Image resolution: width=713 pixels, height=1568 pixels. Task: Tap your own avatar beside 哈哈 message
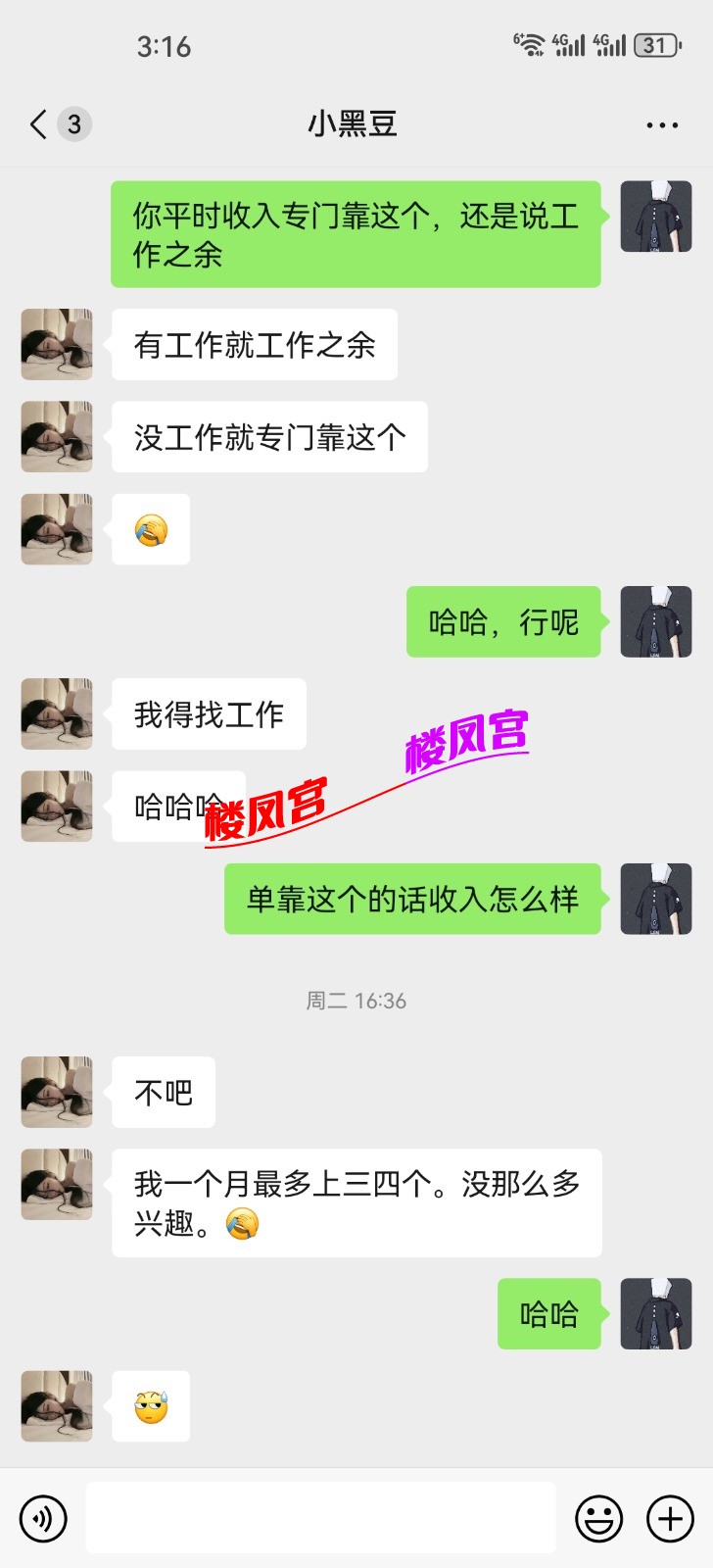(654, 1314)
